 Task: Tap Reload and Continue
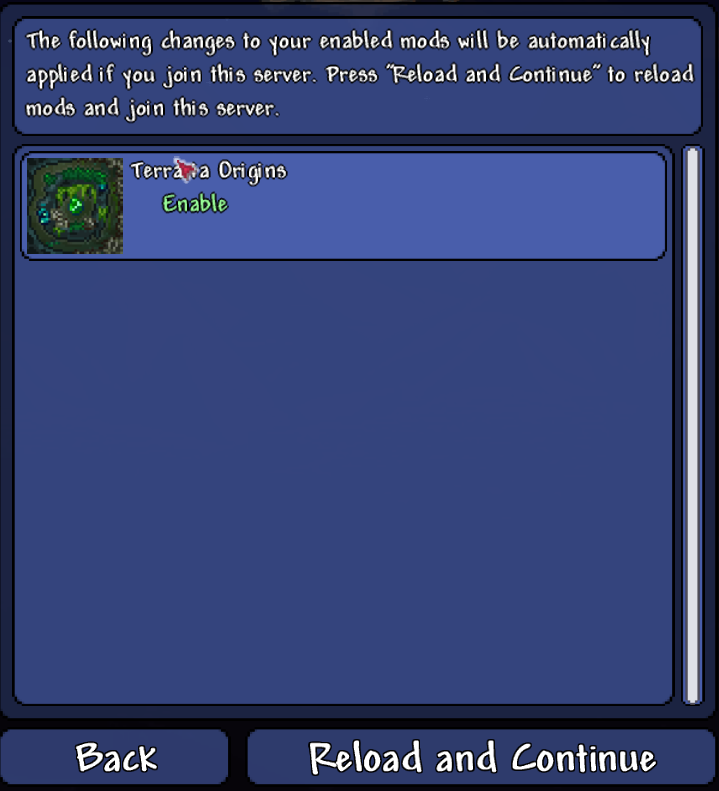(482, 757)
